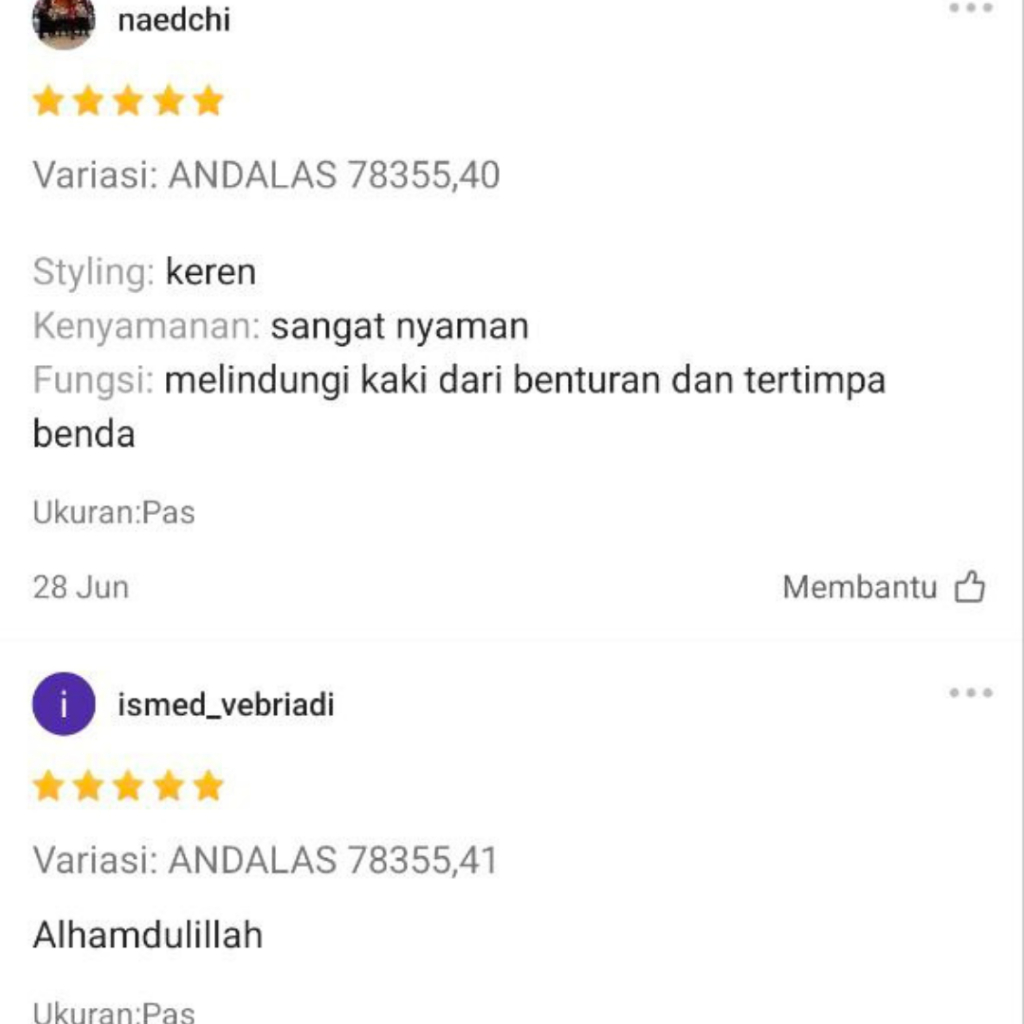Viewport: 1024px width, 1024px height.
Task: View naedchi's profile picture
Action: point(64,22)
